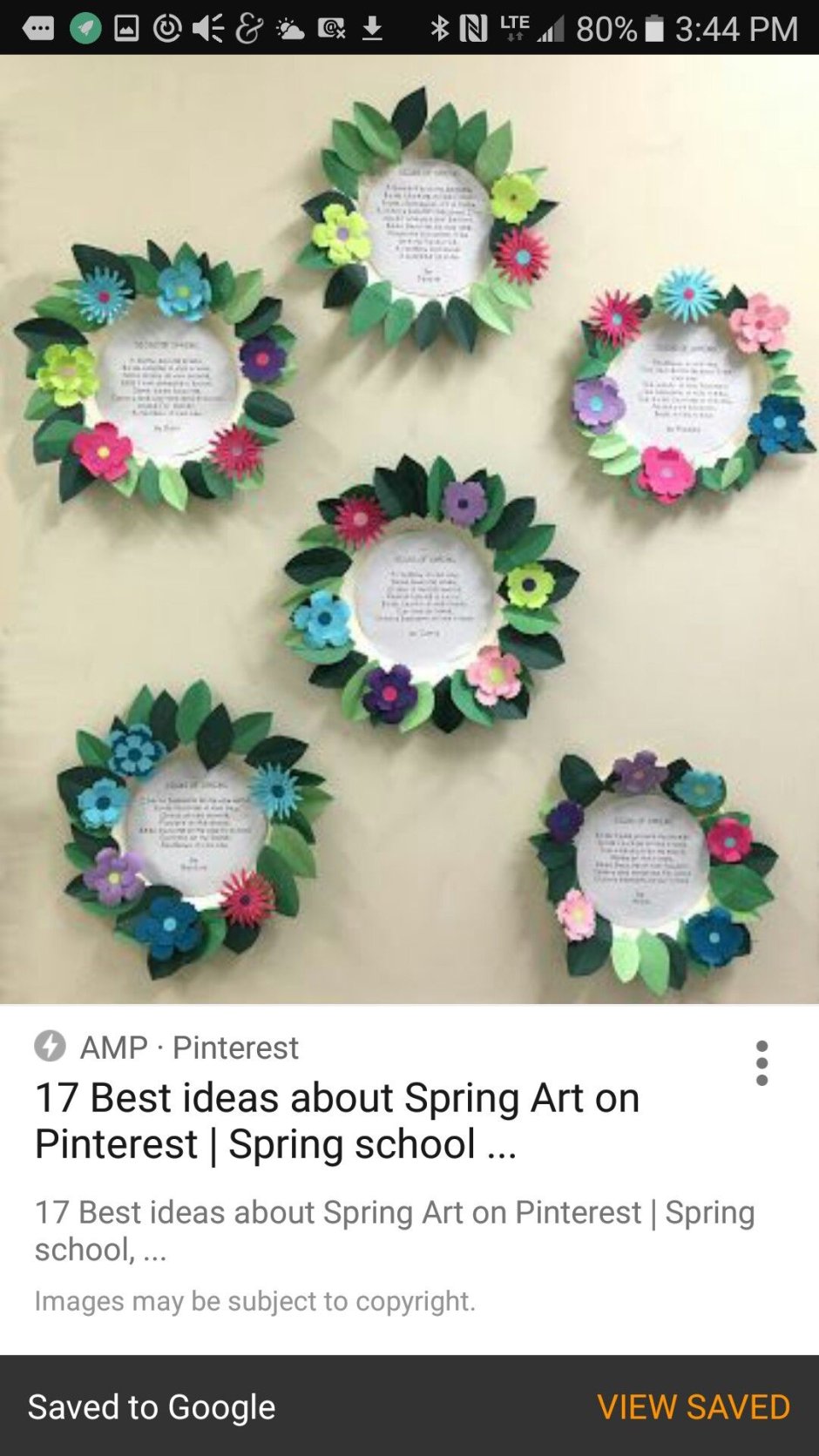Tap VIEW SAVED in the snackbar
819x1456 pixels.
click(x=693, y=1406)
